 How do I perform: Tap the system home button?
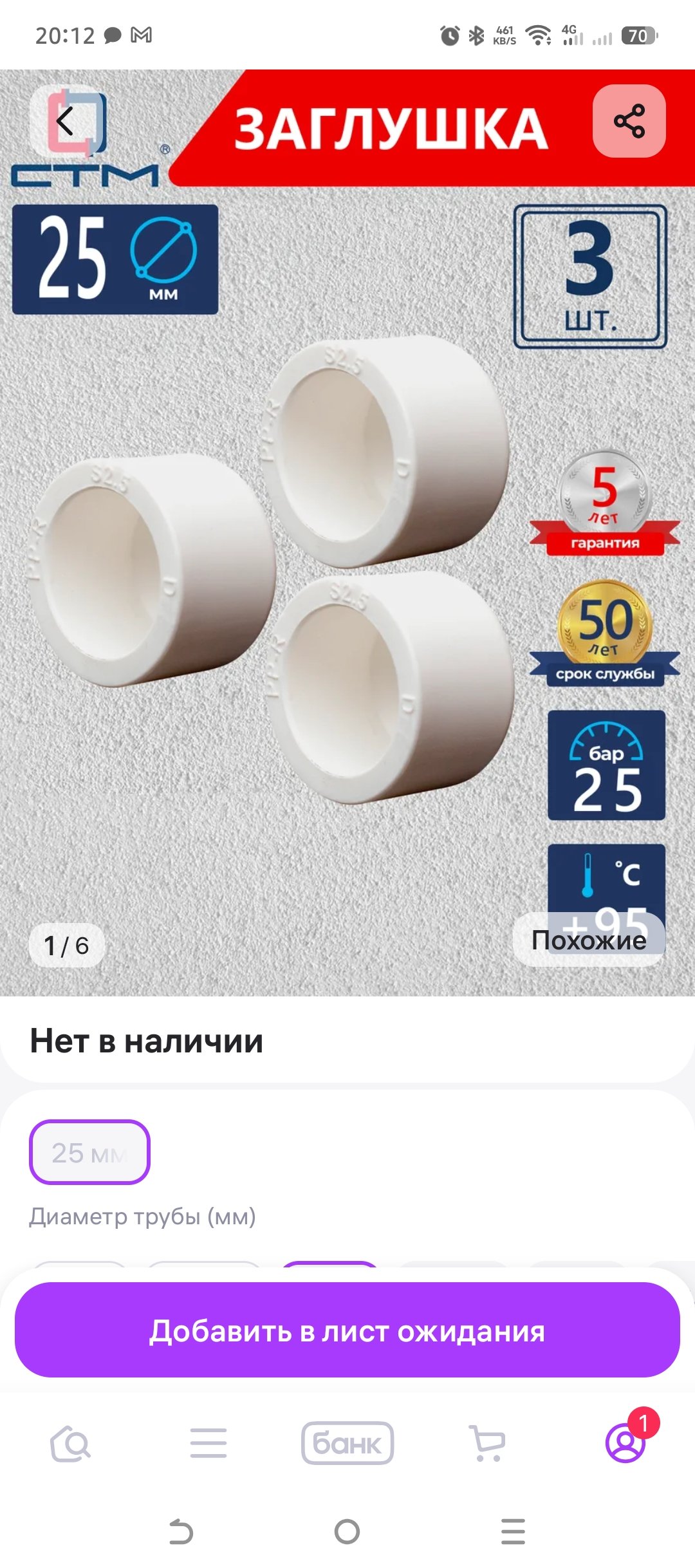347,1531
